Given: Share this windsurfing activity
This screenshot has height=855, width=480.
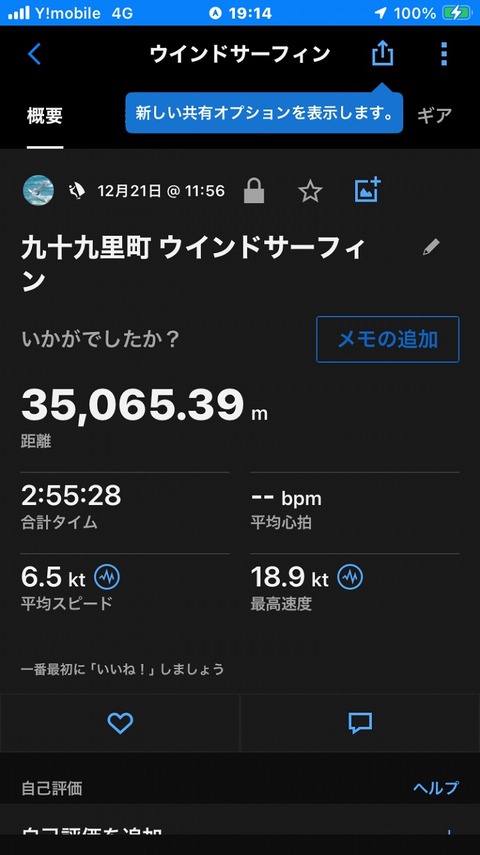Looking at the screenshot, I should 382,53.
